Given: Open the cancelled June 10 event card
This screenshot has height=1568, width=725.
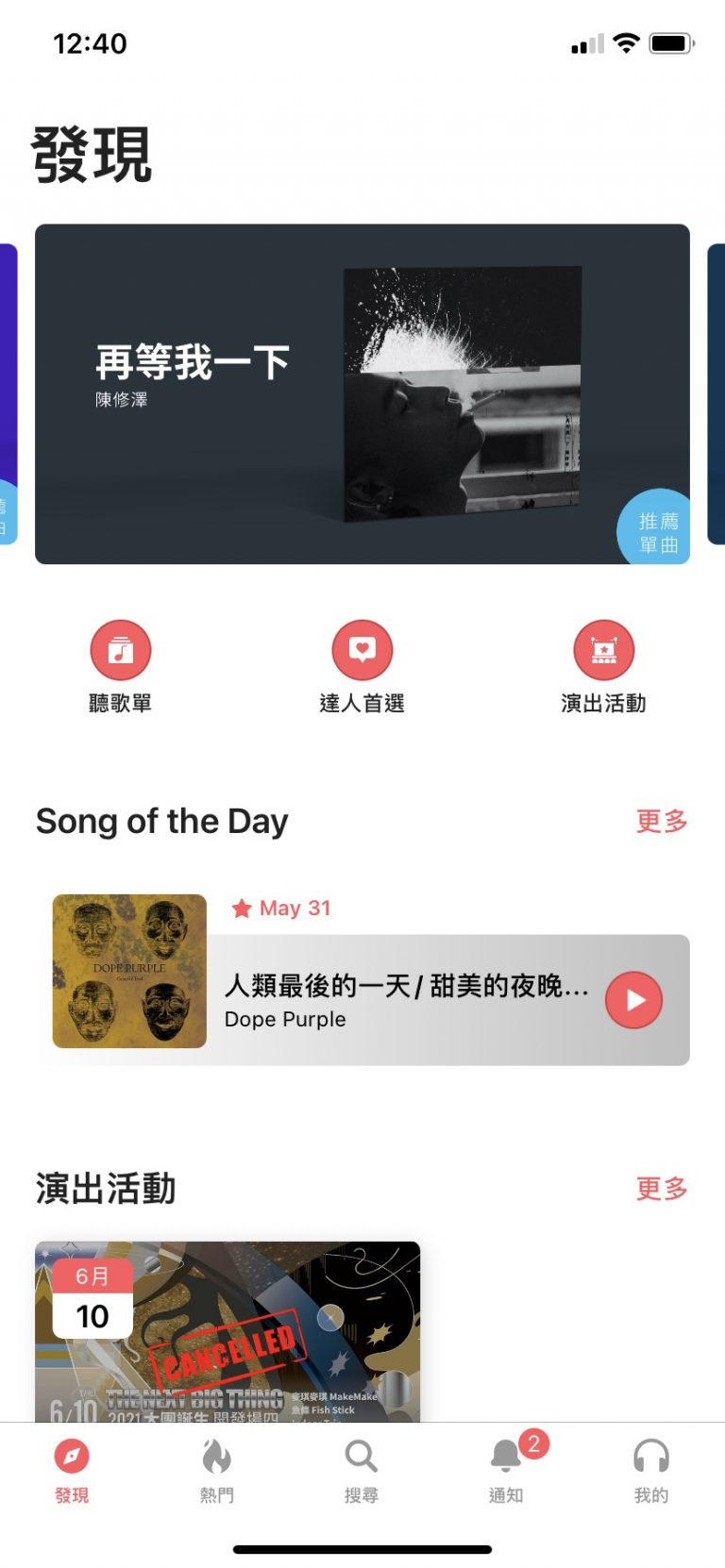Looking at the screenshot, I should [228, 1332].
